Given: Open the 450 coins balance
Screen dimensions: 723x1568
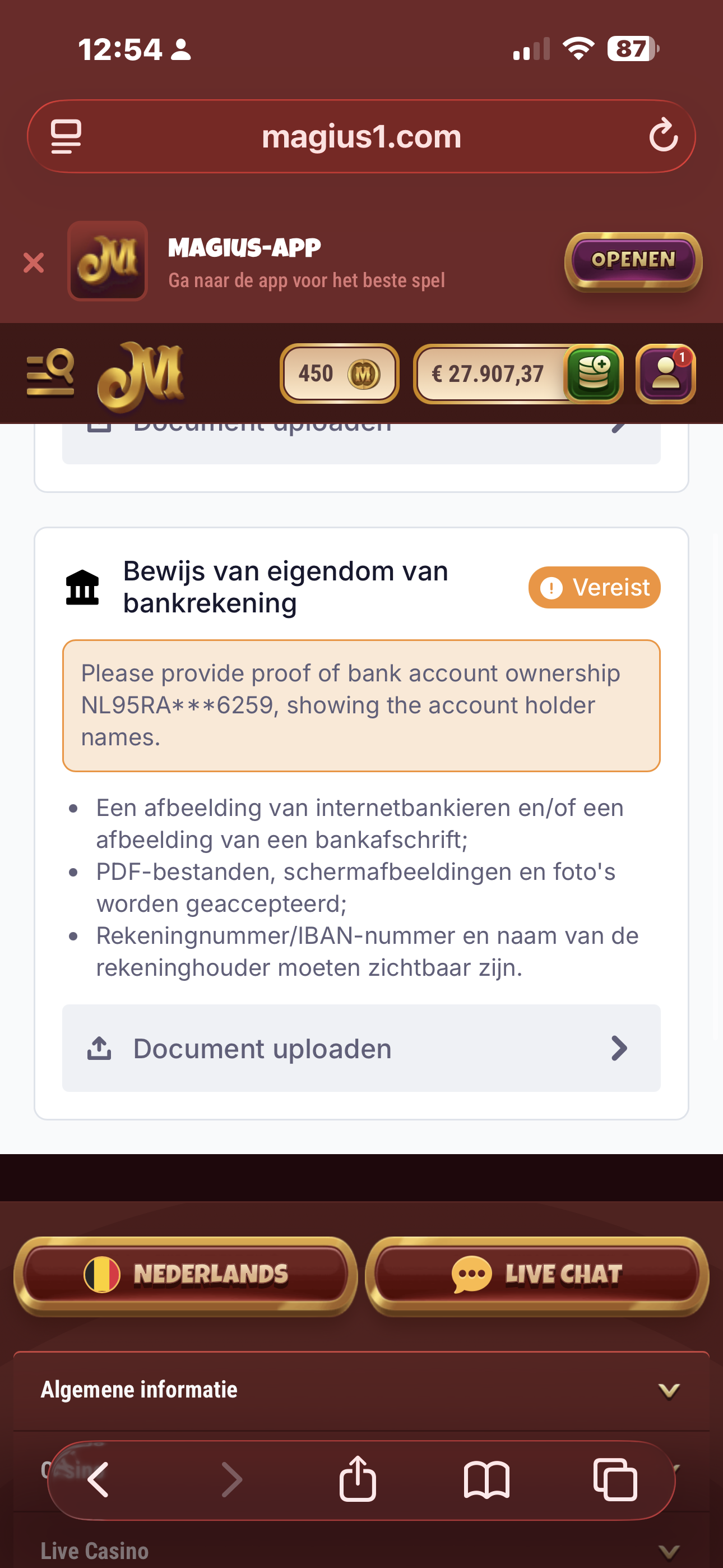Looking at the screenshot, I should point(339,373).
